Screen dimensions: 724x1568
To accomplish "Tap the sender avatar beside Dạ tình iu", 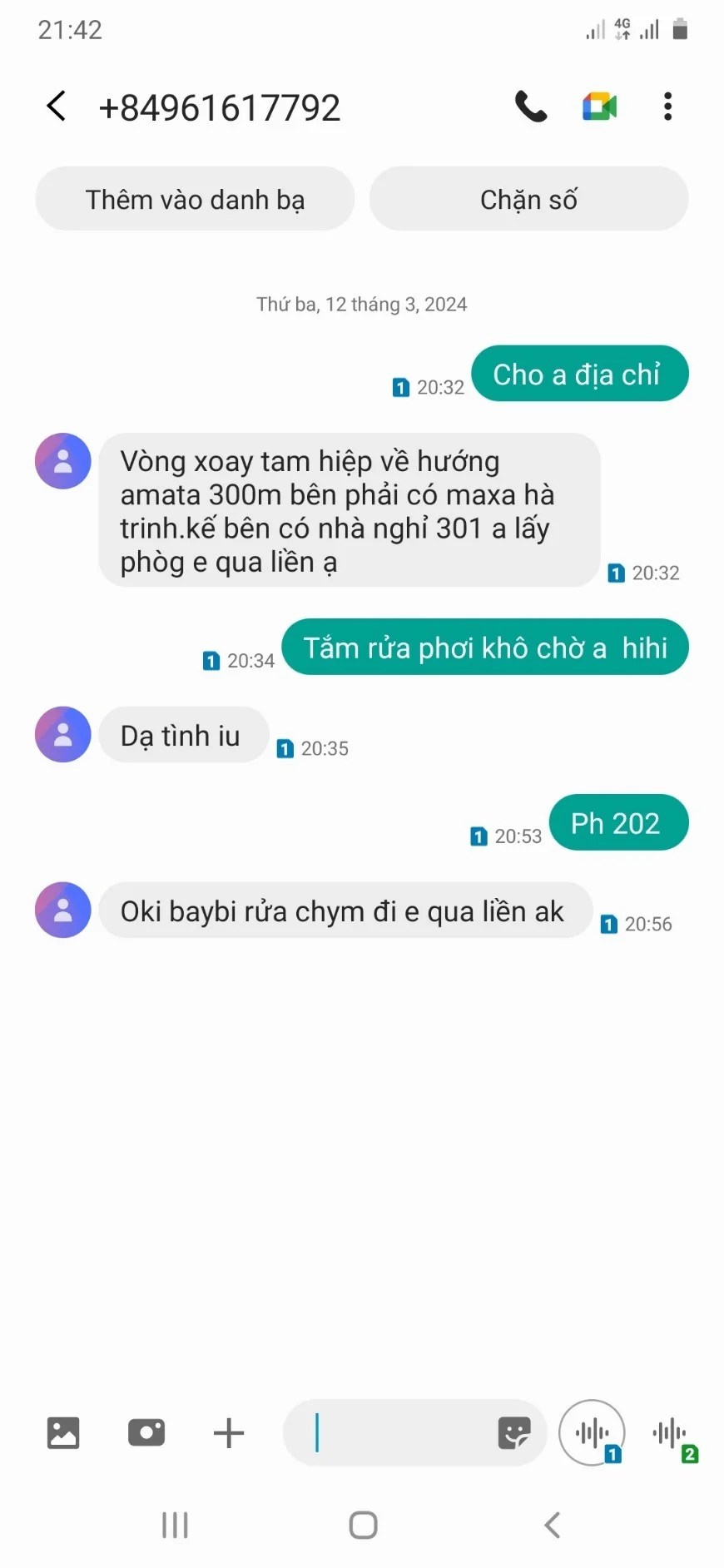I will click(x=63, y=735).
